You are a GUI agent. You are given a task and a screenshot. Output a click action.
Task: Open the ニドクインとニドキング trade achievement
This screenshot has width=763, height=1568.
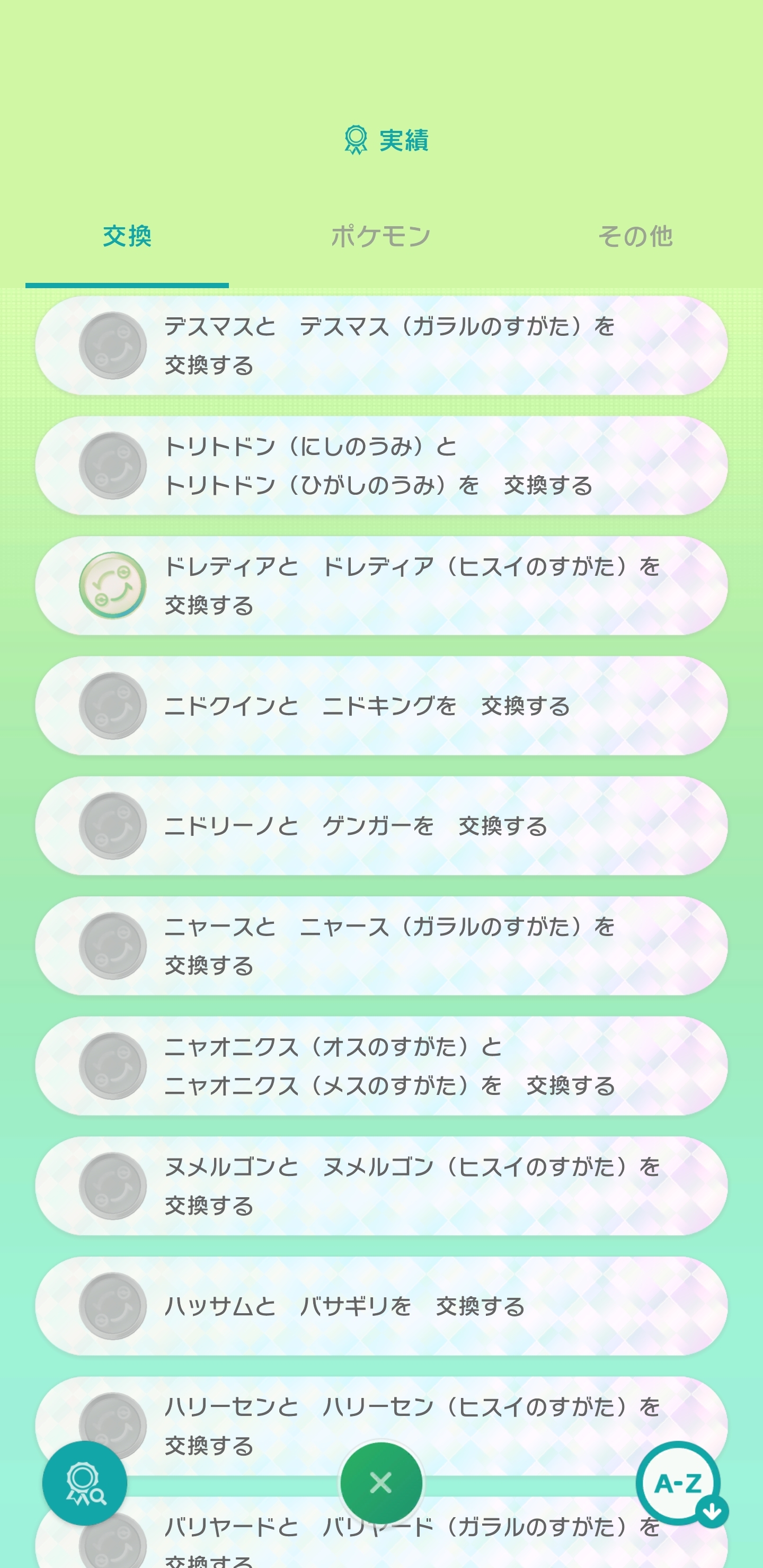point(381,706)
